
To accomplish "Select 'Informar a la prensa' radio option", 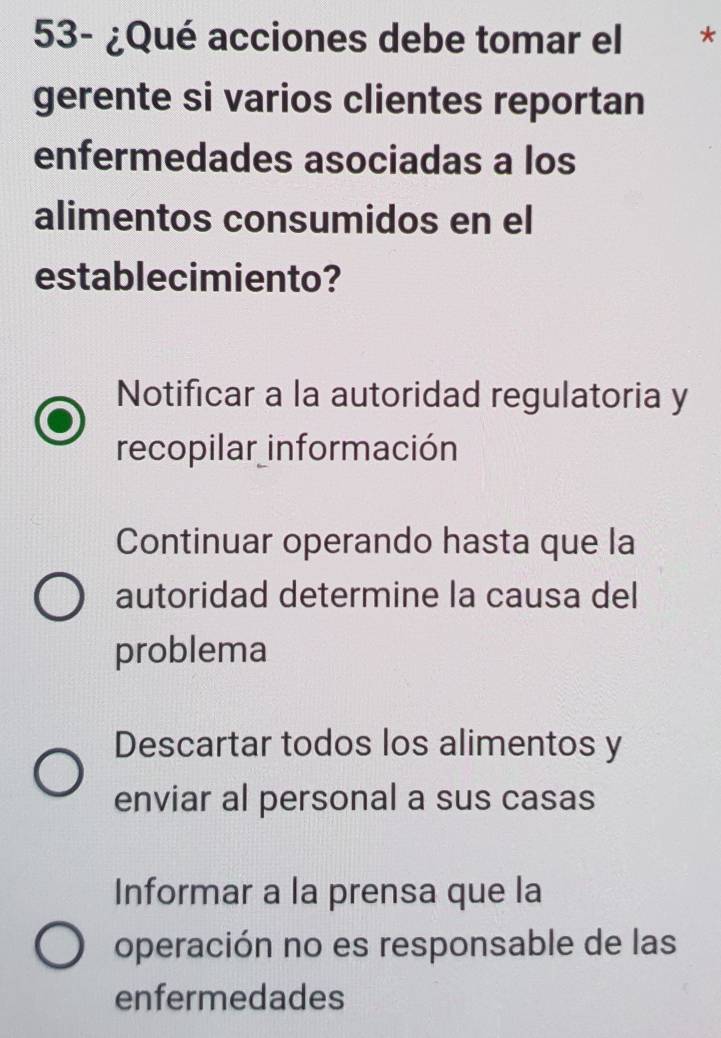I will click(x=62, y=945).
